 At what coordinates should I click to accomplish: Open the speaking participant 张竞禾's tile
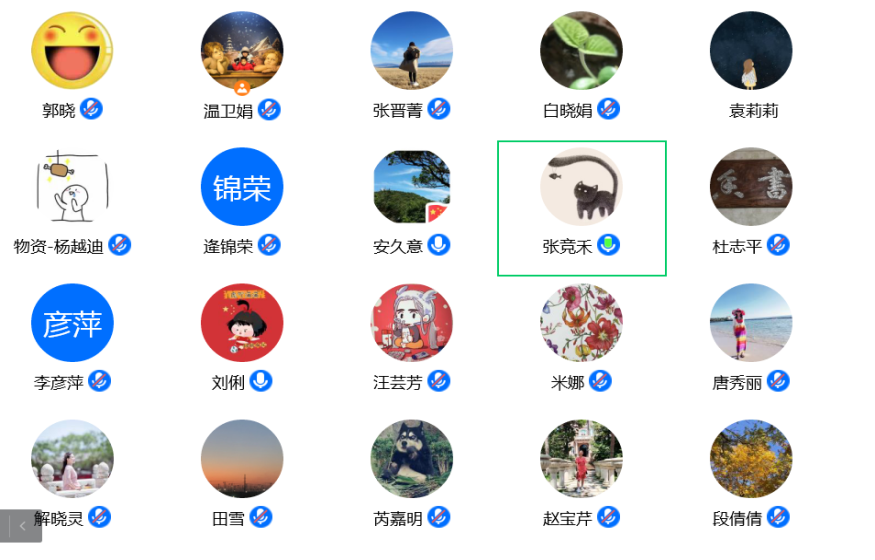tap(581, 188)
